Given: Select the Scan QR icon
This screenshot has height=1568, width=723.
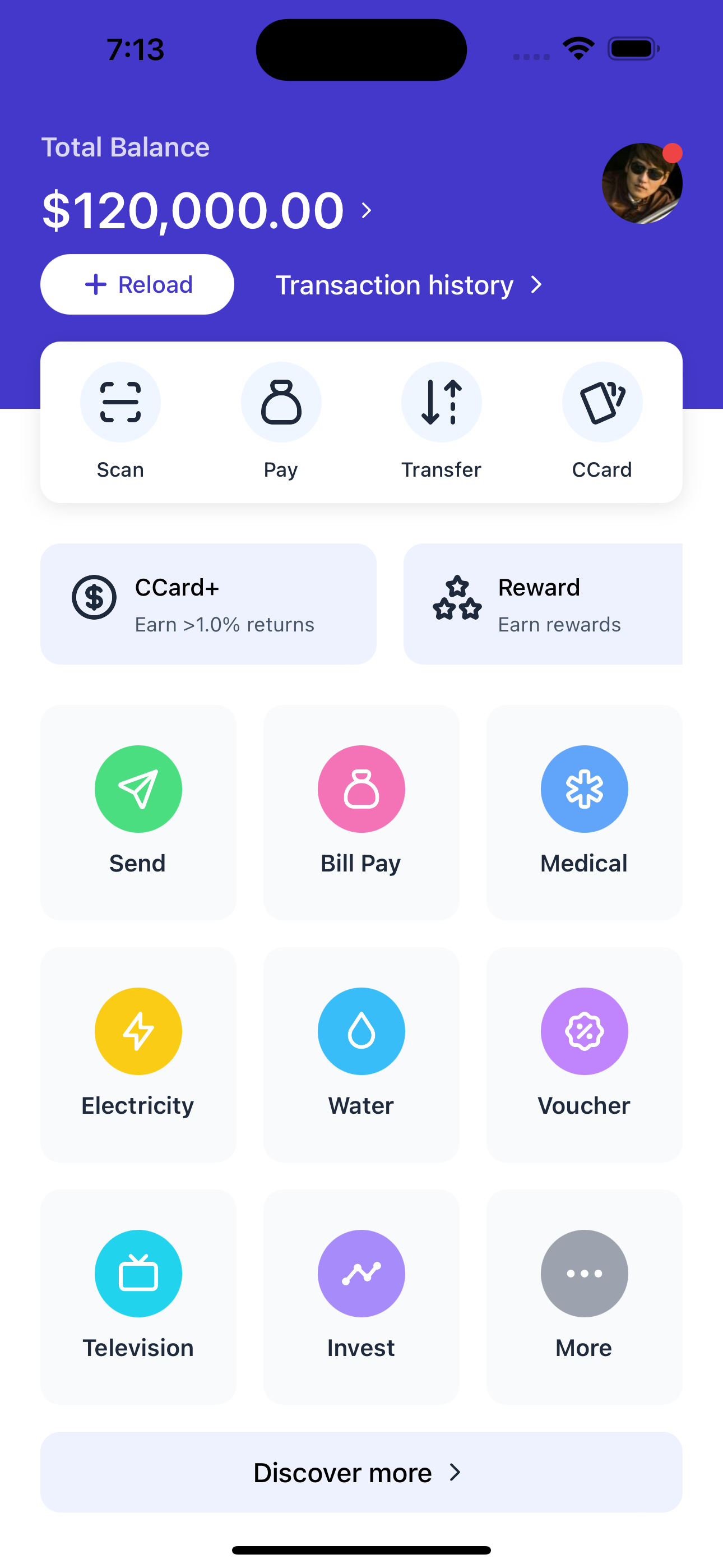Looking at the screenshot, I should (x=121, y=402).
